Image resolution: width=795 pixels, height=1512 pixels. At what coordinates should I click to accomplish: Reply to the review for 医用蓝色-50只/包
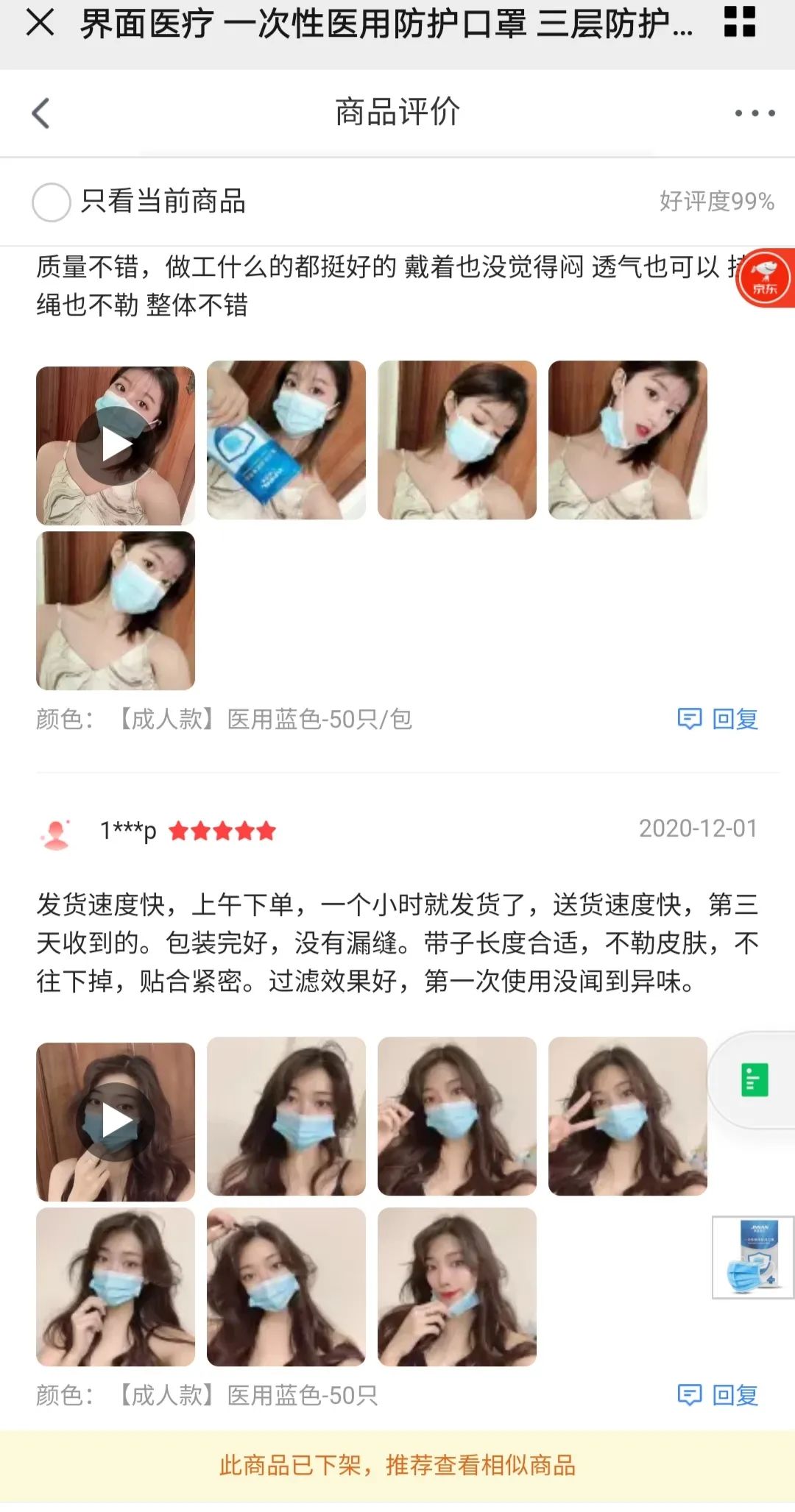pos(718,719)
